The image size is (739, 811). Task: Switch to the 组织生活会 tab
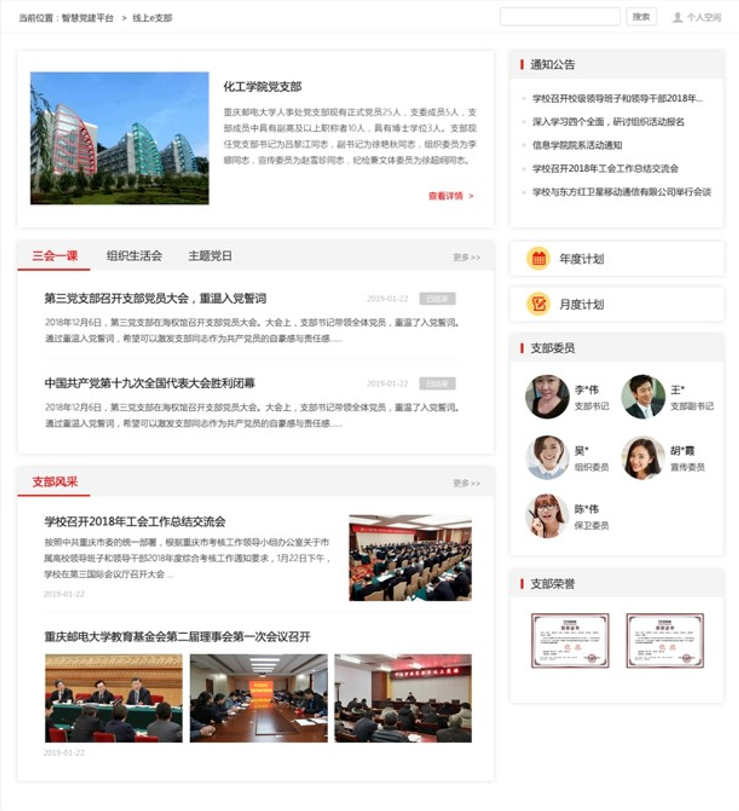coord(134,256)
